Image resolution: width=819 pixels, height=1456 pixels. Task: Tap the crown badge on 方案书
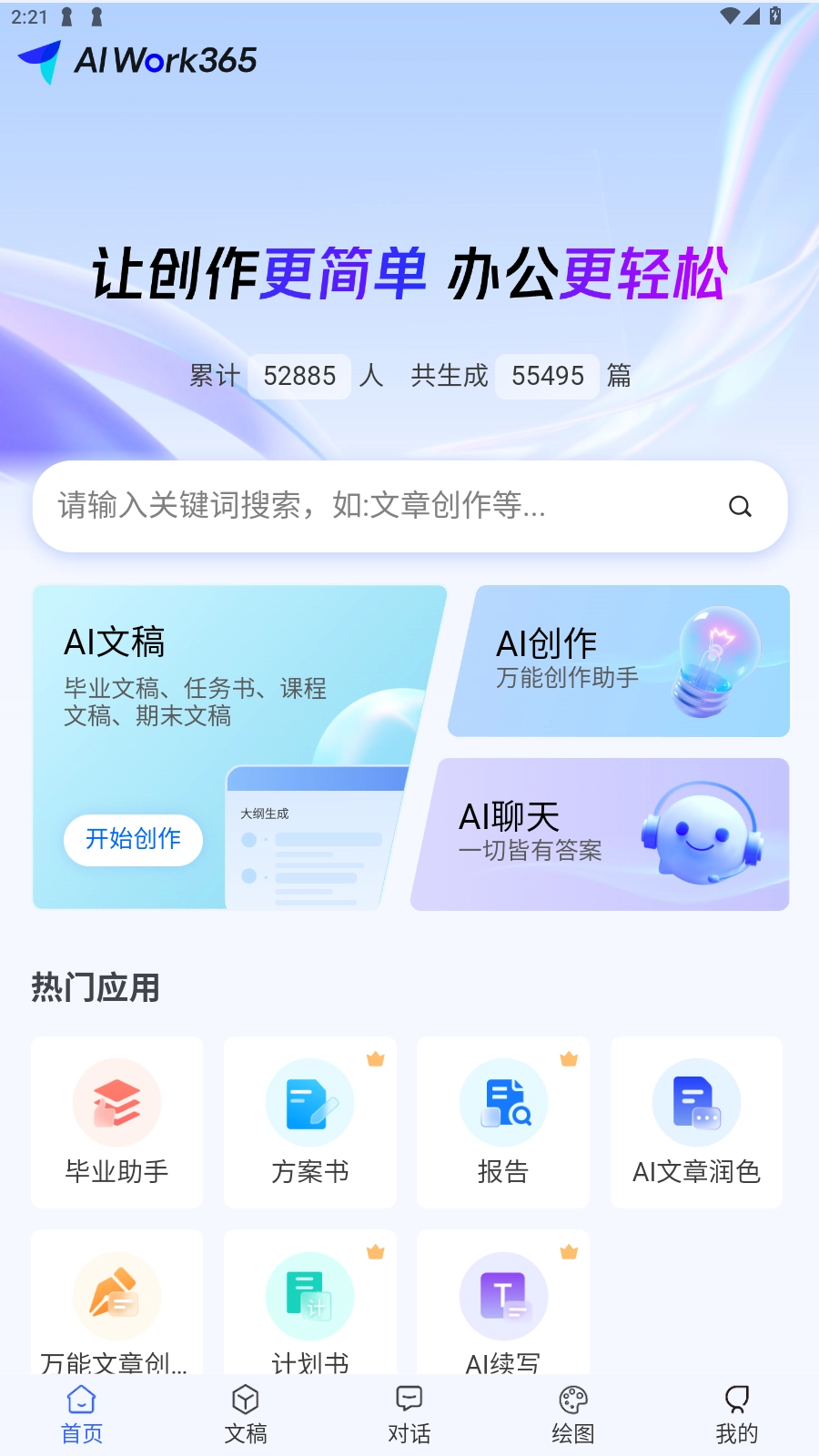pyautogui.click(x=376, y=1058)
